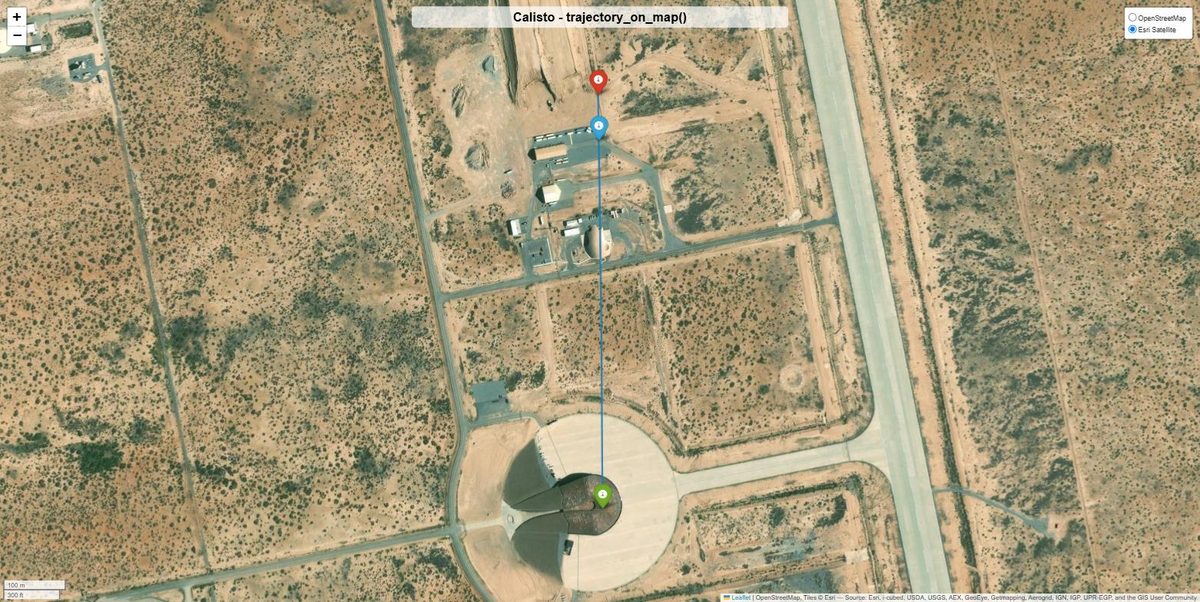1200x602 pixels.
Task: Tap the green launch marker
Action: coord(602,494)
